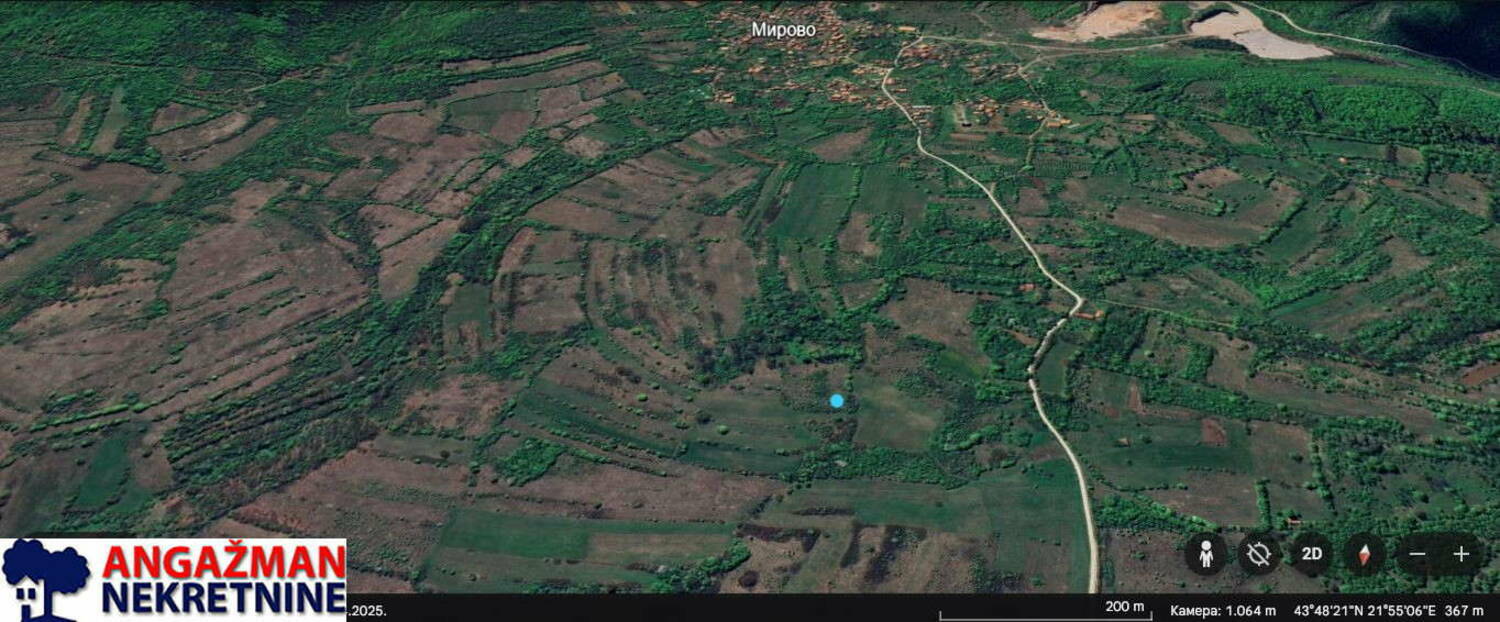
Task: Zoom out with the minus button
Action: tap(1418, 554)
